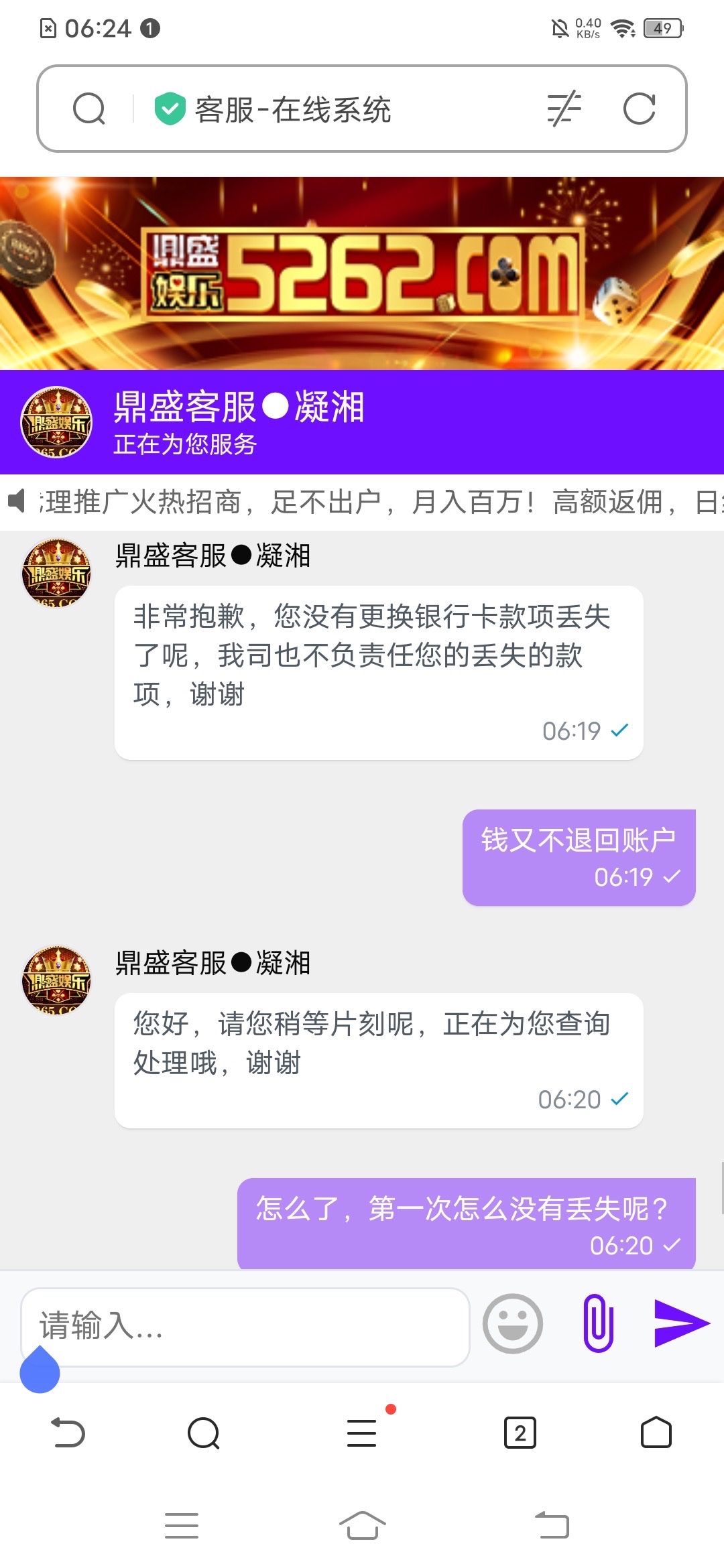This screenshot has width=724, height=1568.
Task: Open recent apps from the system navigation bar
Action: tap(182, 1526)
